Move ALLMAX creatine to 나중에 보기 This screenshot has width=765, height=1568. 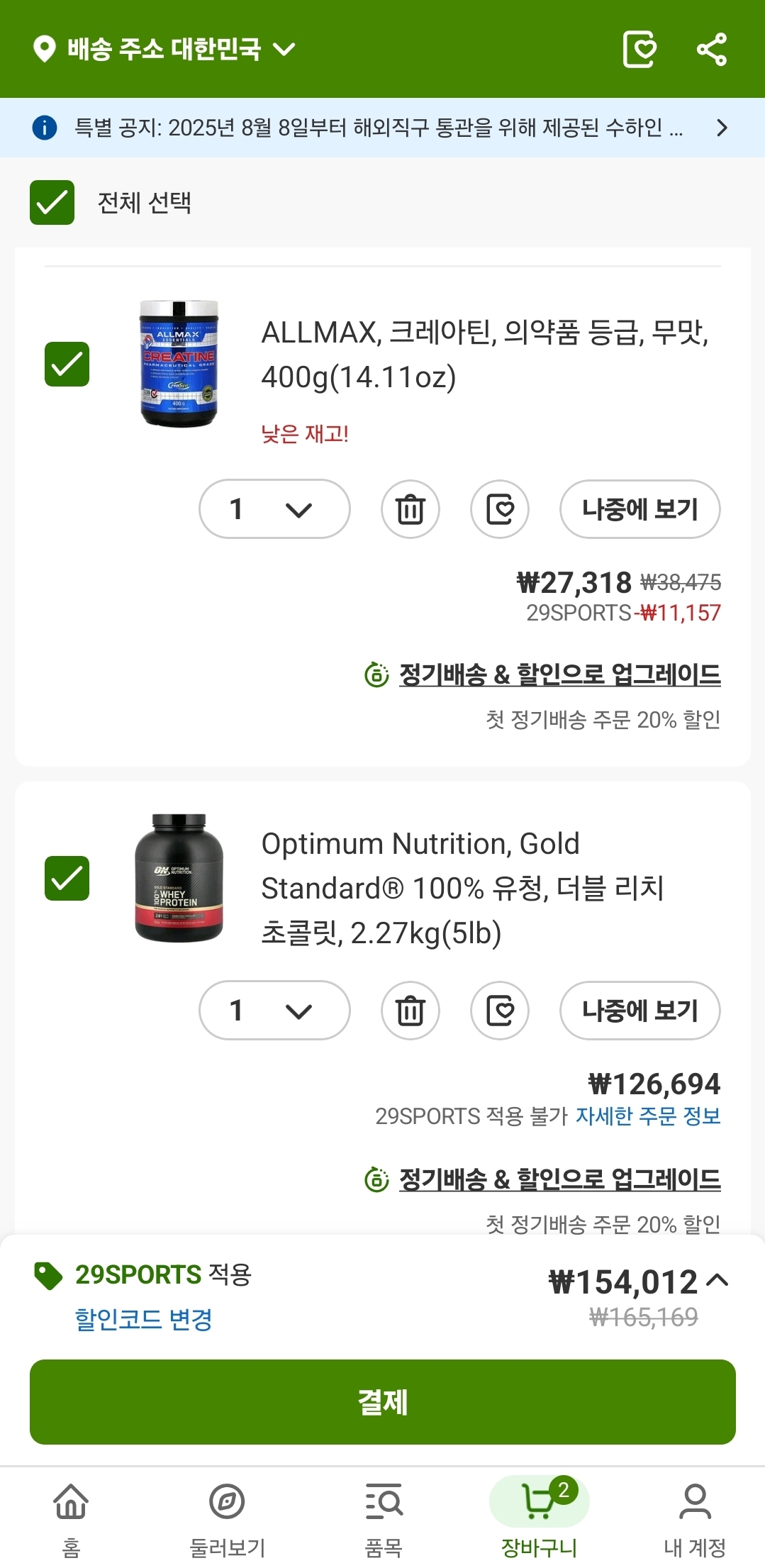point(640,509)
